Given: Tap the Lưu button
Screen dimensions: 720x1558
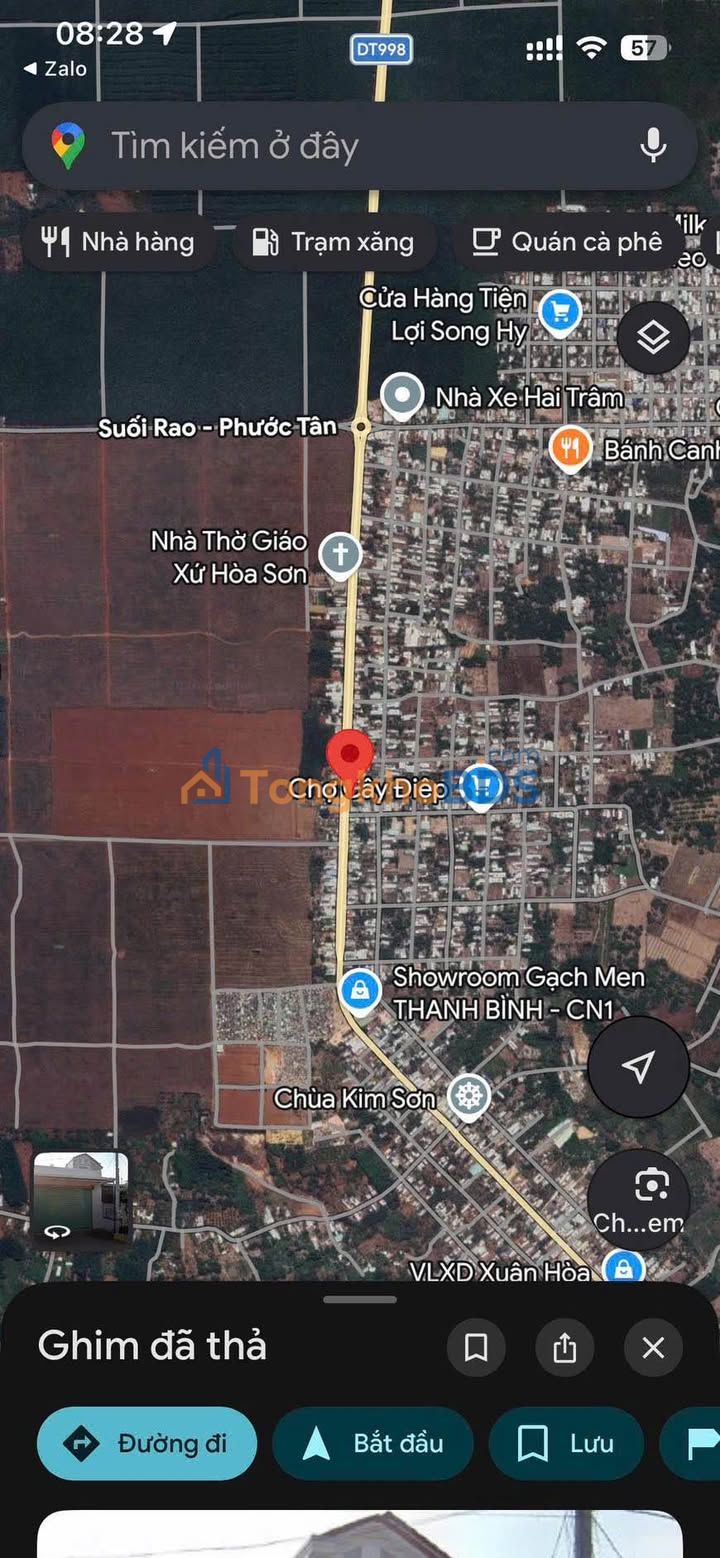Looking at the screenshot, I should [566, 1443].
